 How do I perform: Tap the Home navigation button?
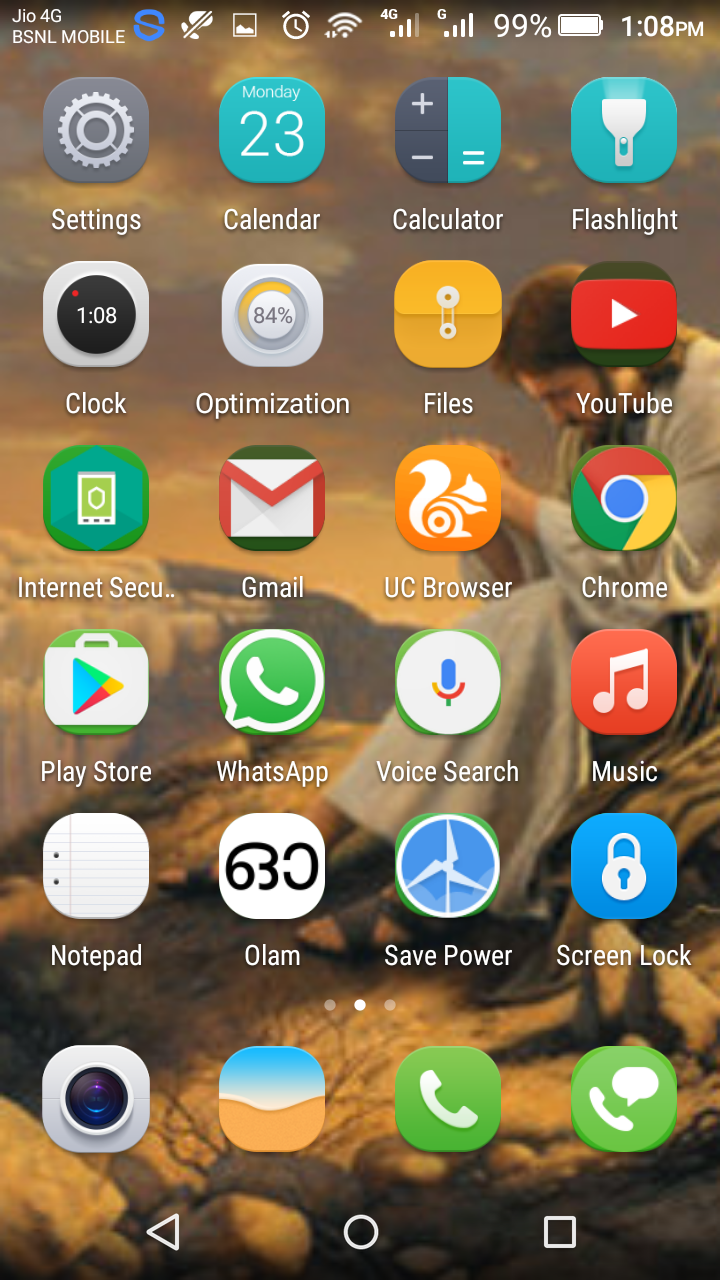coord(360,1232)
